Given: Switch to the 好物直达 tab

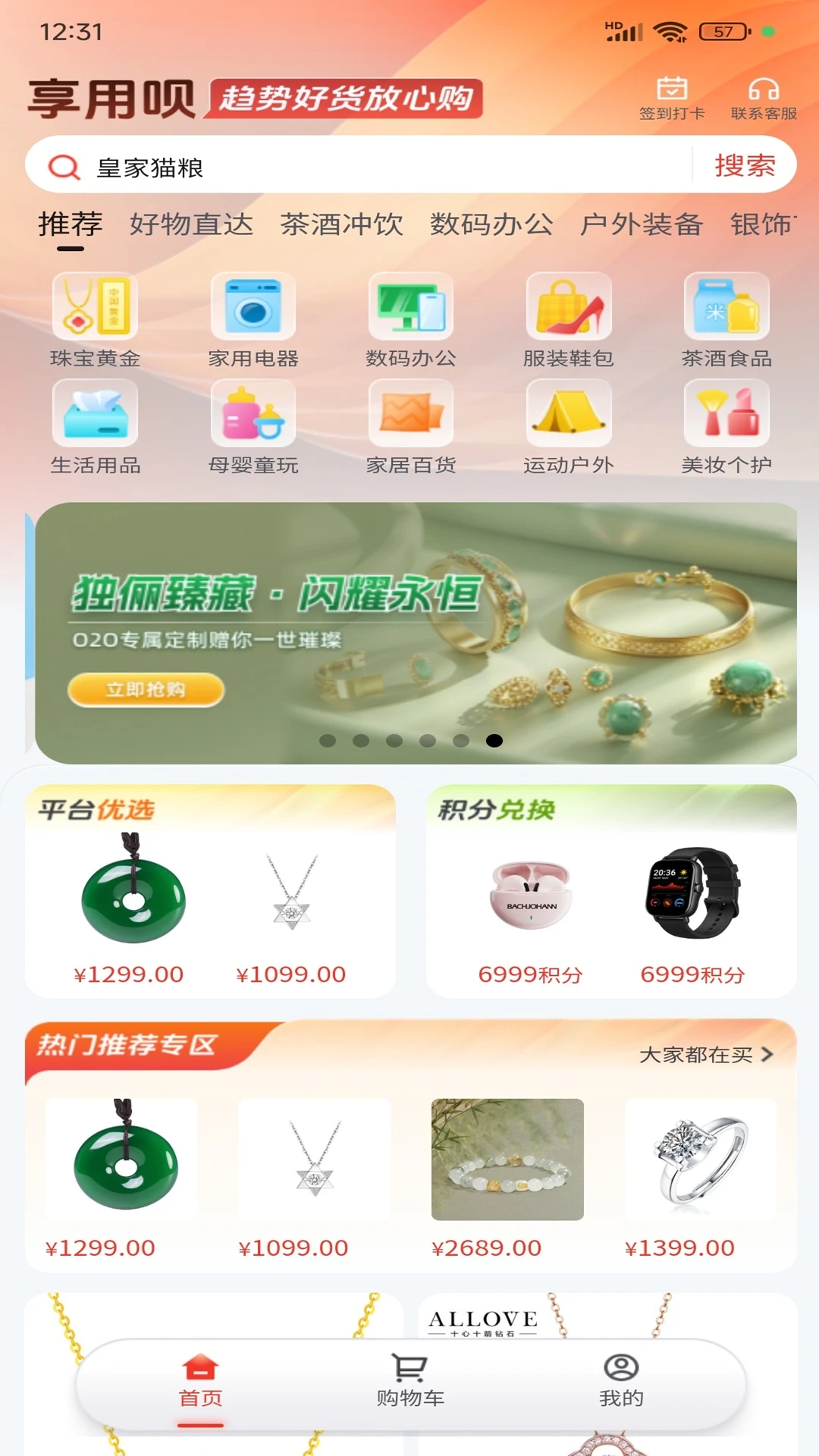Looking at the screenshot, I should click(x=191, y=224).
